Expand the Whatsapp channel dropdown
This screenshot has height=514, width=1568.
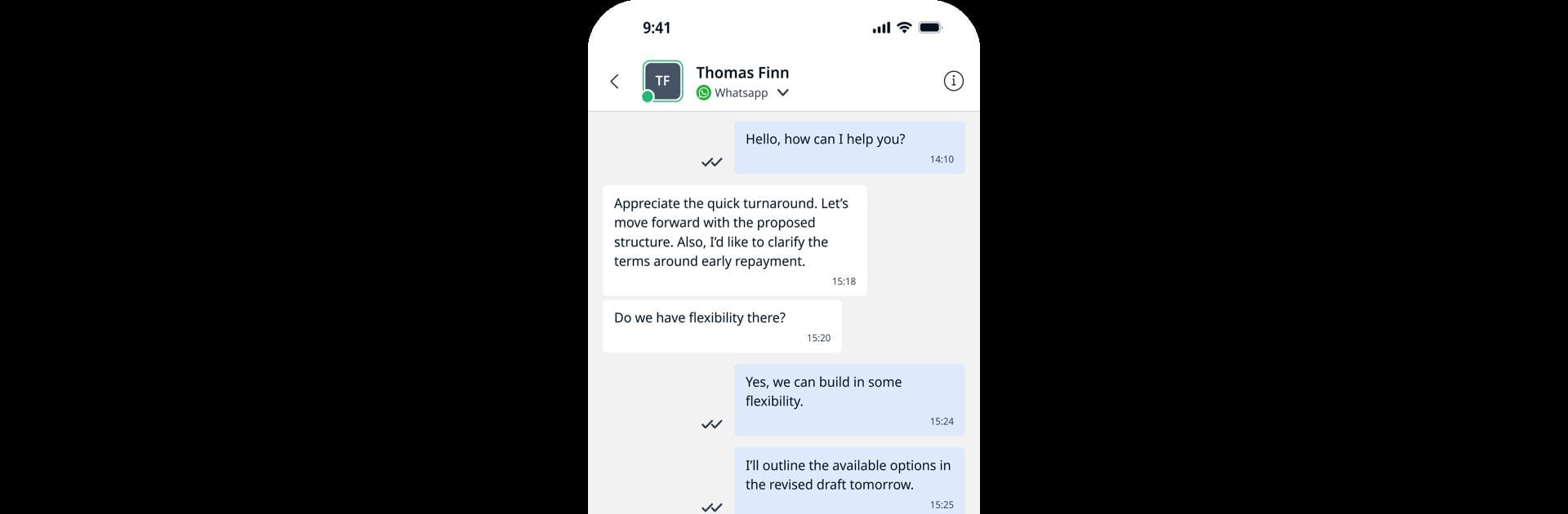click(782, 93)
